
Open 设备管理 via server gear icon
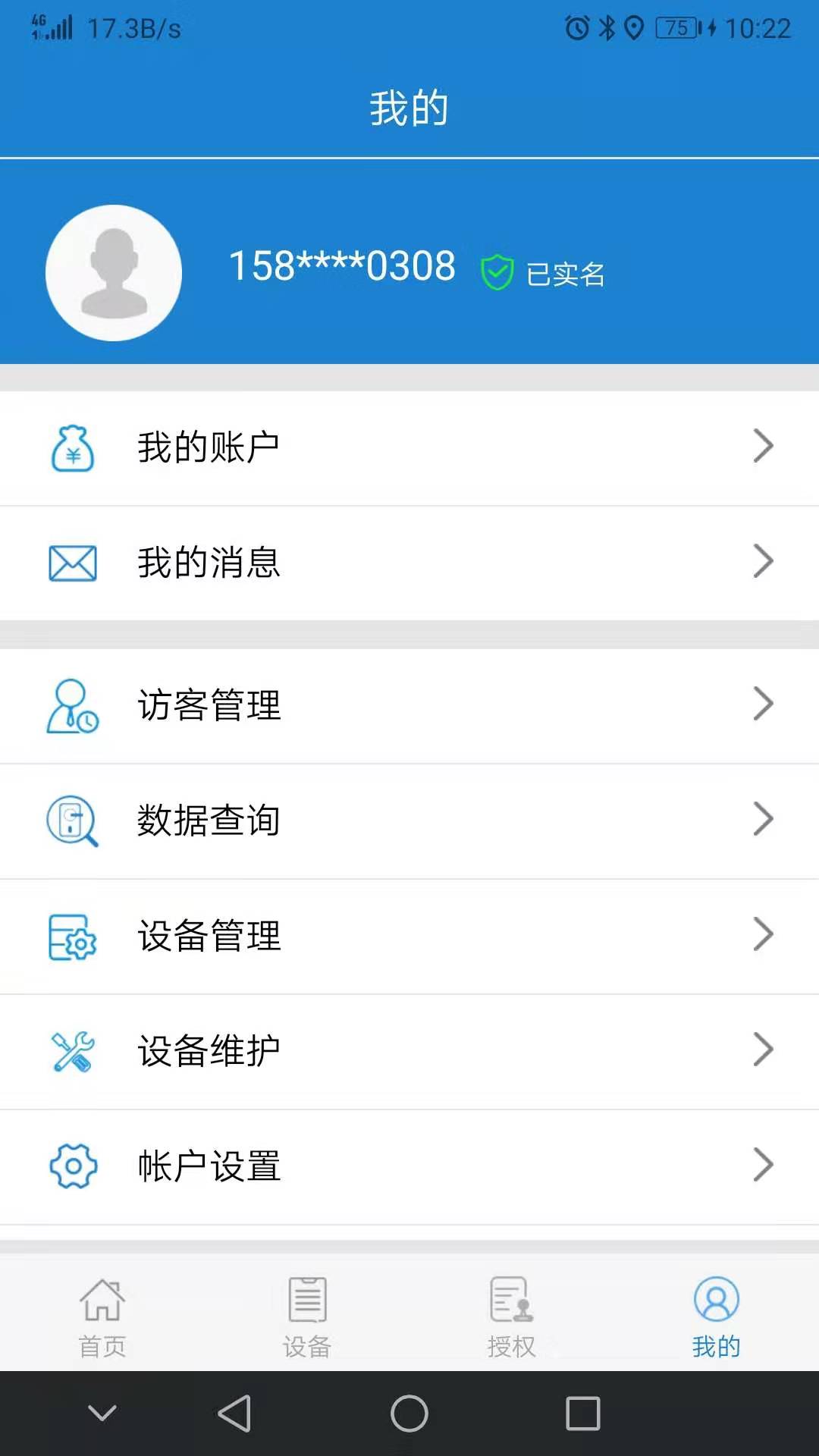point(72,935)
